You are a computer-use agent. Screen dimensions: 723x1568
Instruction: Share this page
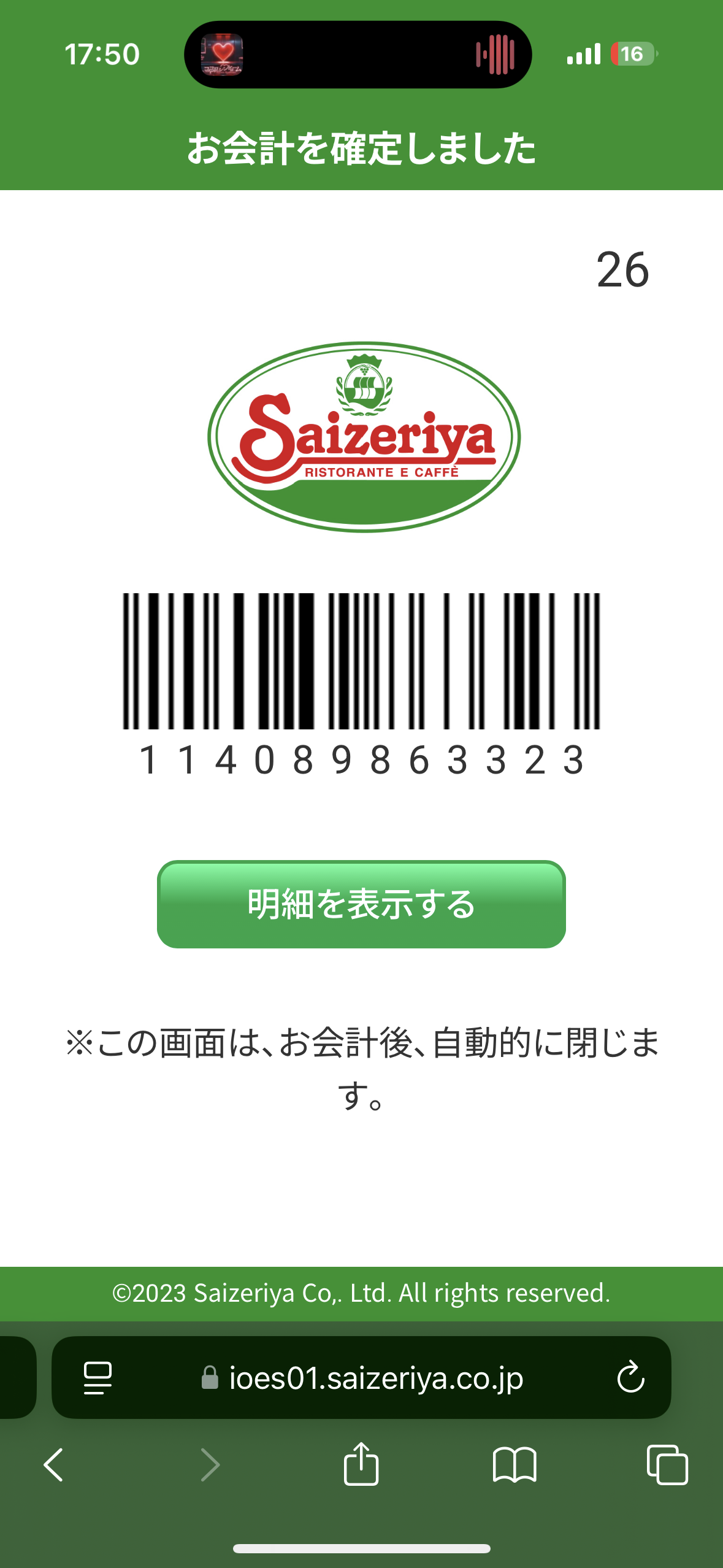(361, 1464)
